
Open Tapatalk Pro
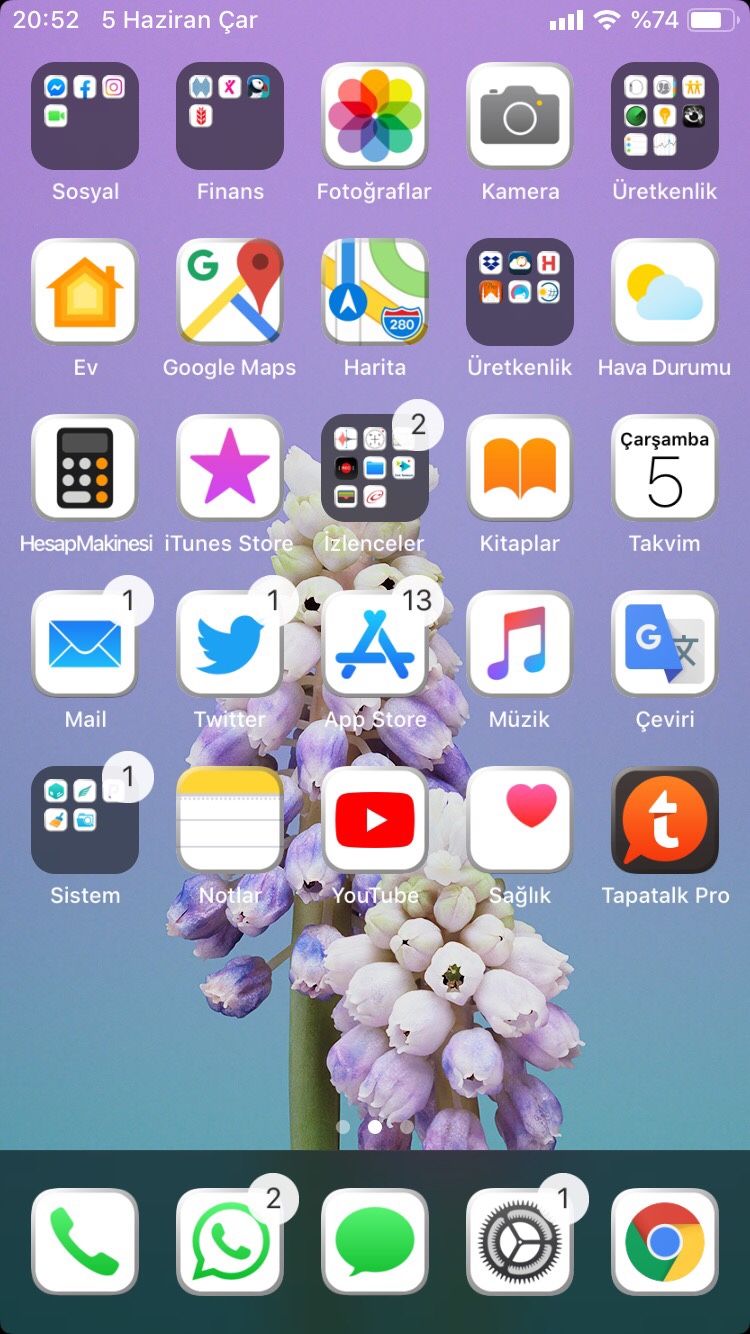[x=665, y=821]
